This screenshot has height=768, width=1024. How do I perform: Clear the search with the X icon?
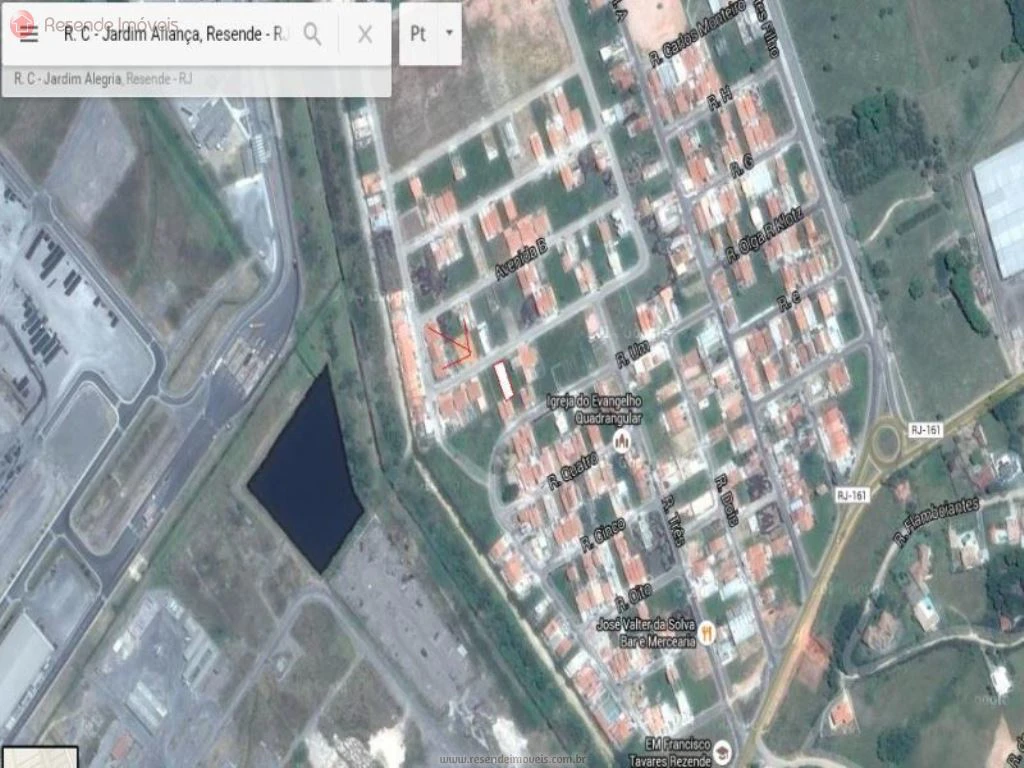pos(365,34)
